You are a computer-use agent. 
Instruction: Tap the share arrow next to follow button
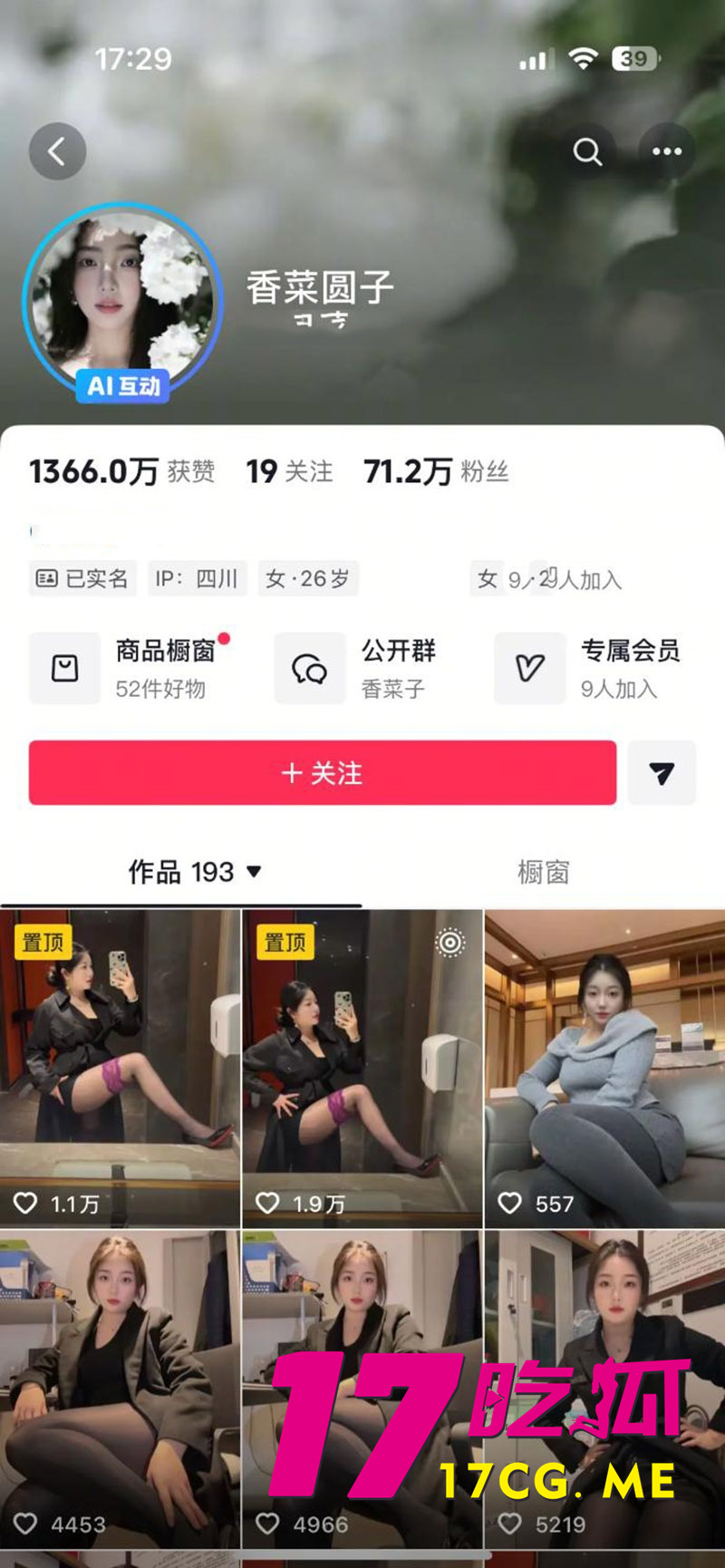662,773
